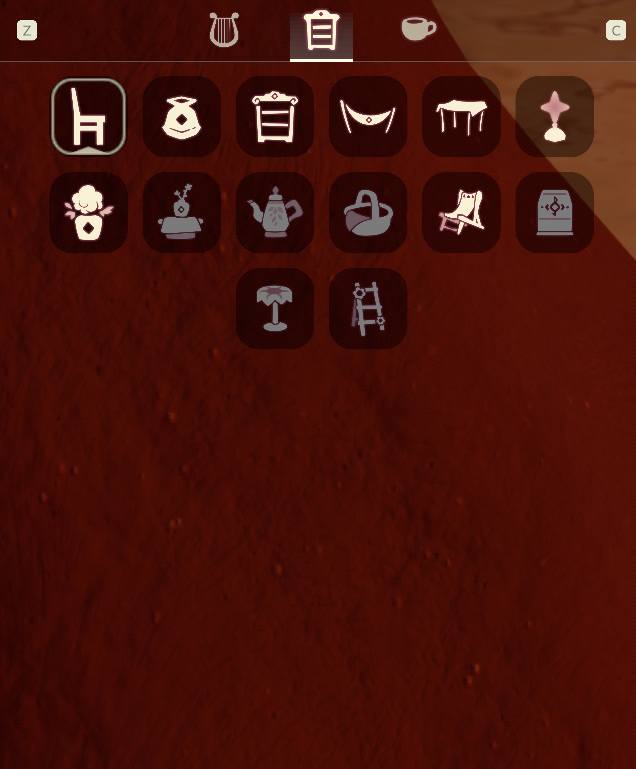Select the hanging hammock category
This screenshot has width=636, height=769.
pos(368,117)
